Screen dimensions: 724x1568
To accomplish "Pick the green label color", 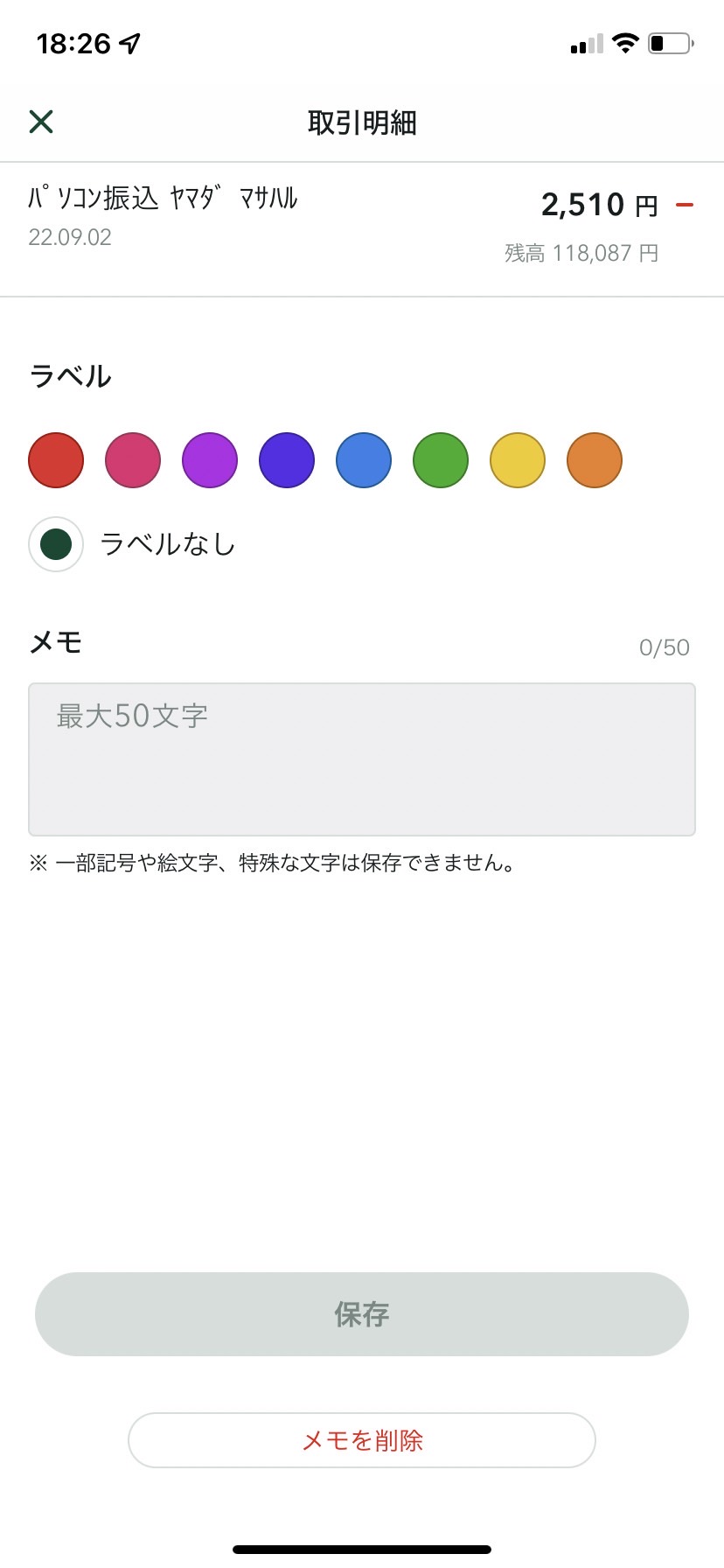I will pyautogui.click(x=441, y=460).
